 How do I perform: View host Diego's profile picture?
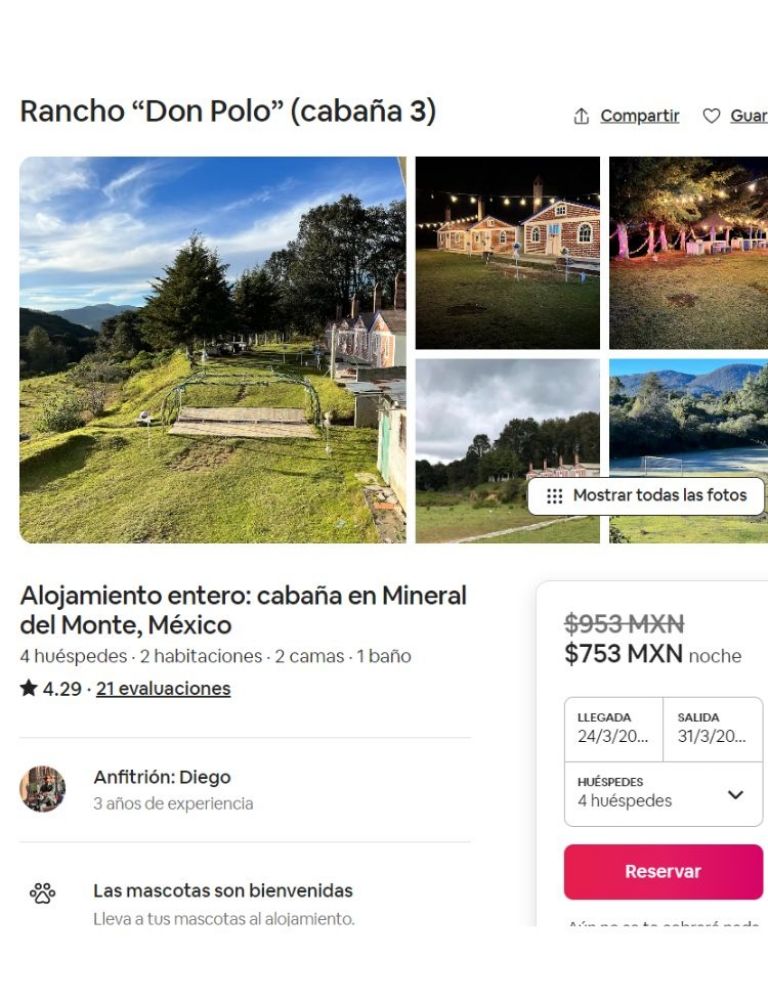43,789
